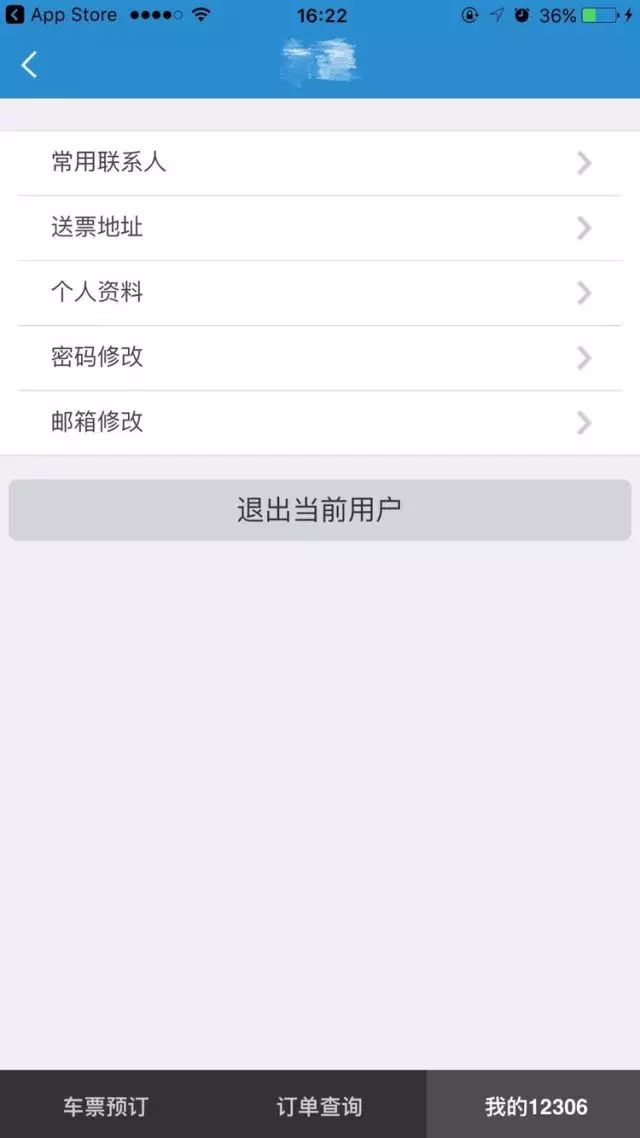Return to App Store via status bar
The height and width of the screenshot is (1138, 640).
[62, 15]
